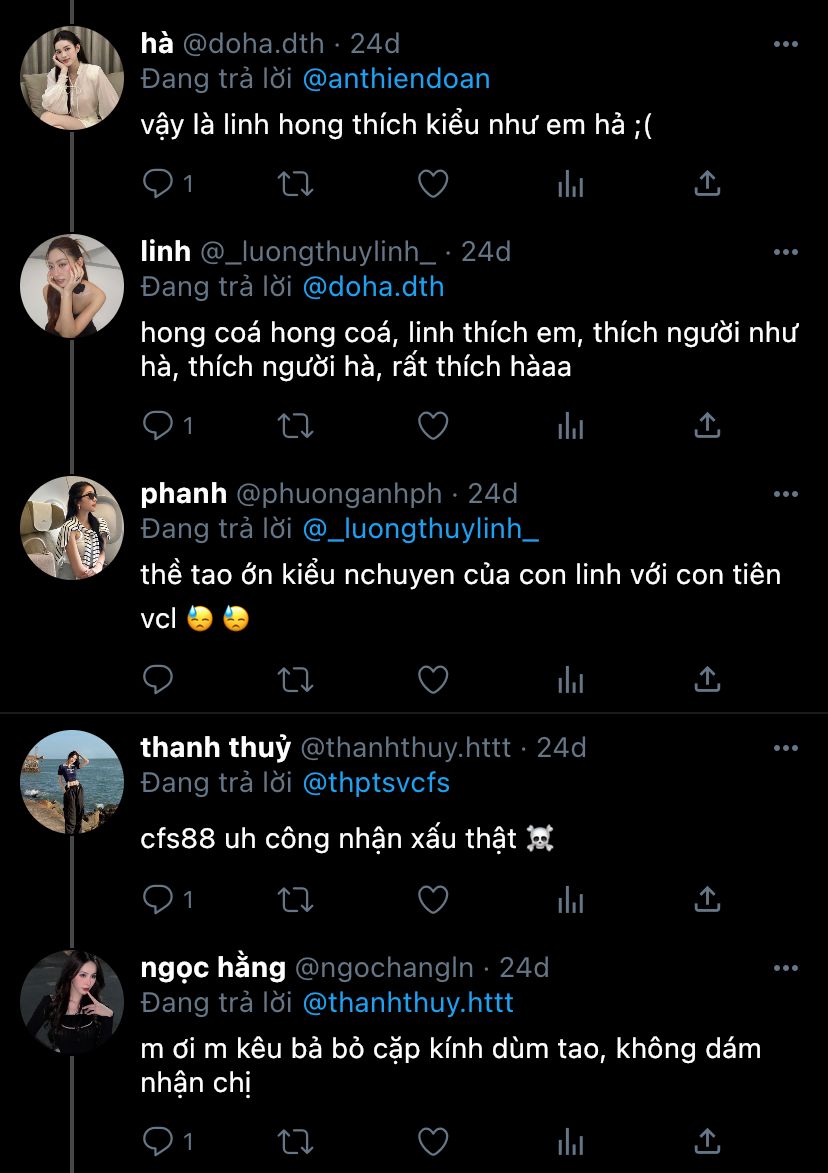
Task: Open overflow menu on phanh's tweet
Action: pos(786,494)
